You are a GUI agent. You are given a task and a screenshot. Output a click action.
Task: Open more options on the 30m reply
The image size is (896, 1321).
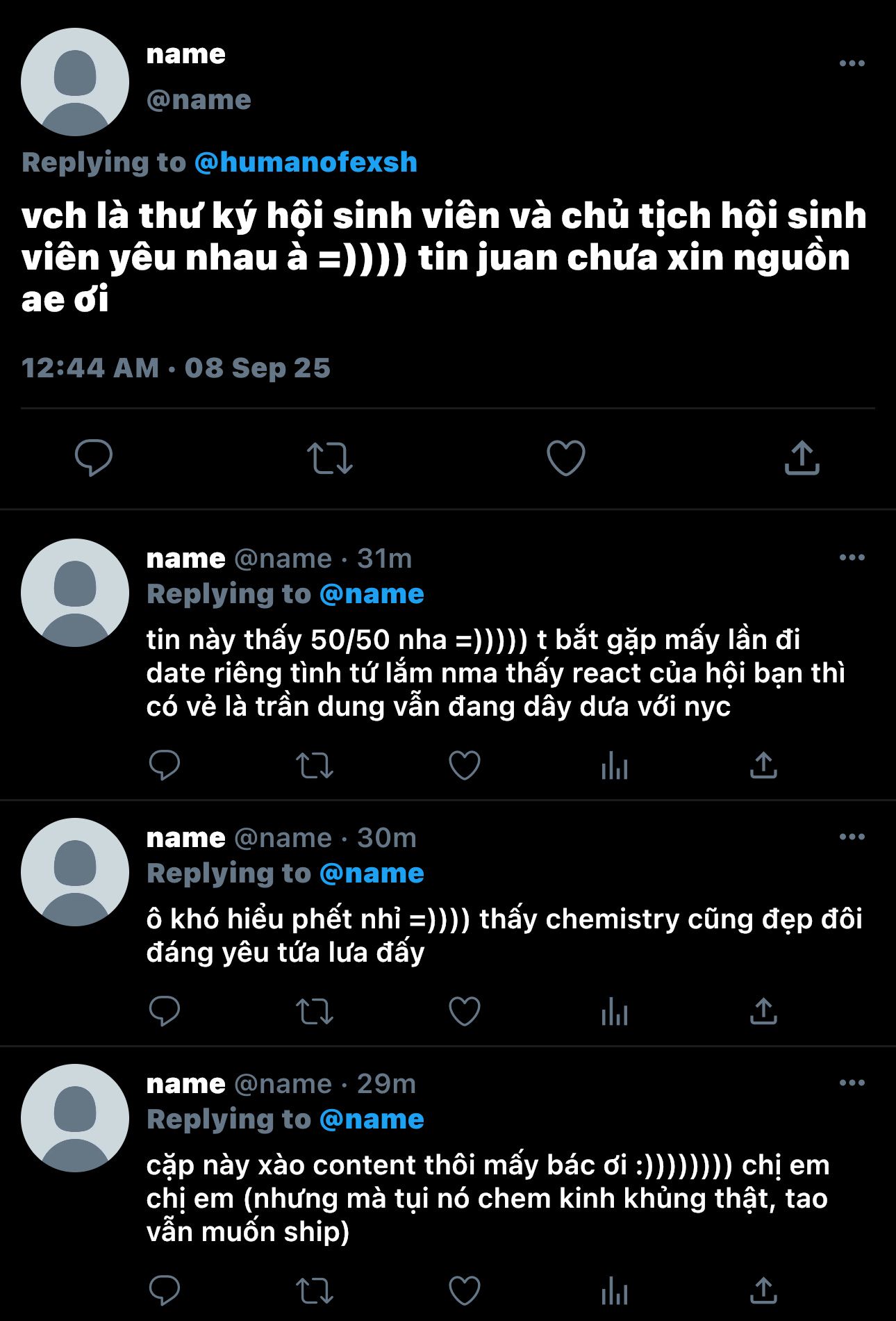pos(852,837)
